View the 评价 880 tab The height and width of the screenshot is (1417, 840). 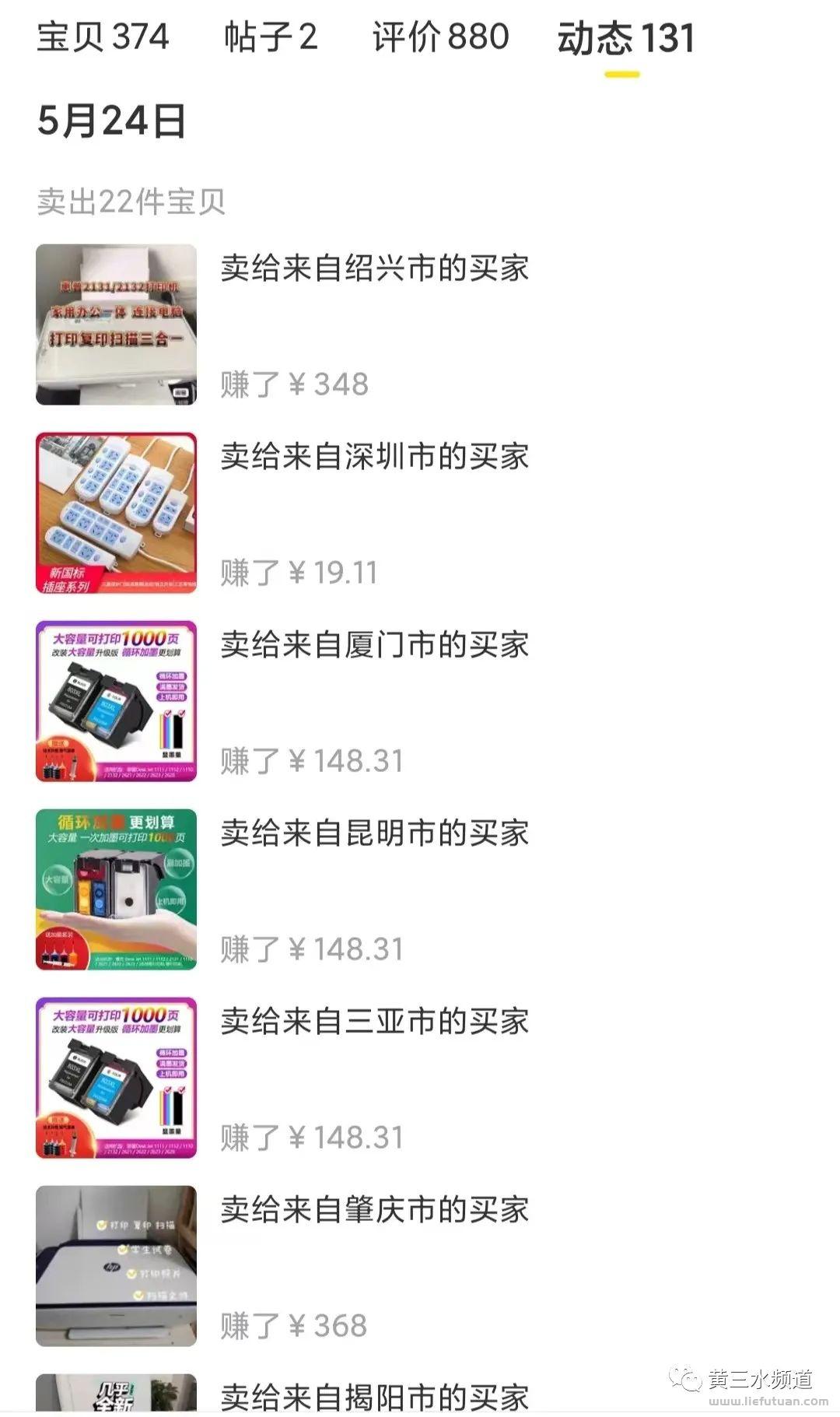440,37
